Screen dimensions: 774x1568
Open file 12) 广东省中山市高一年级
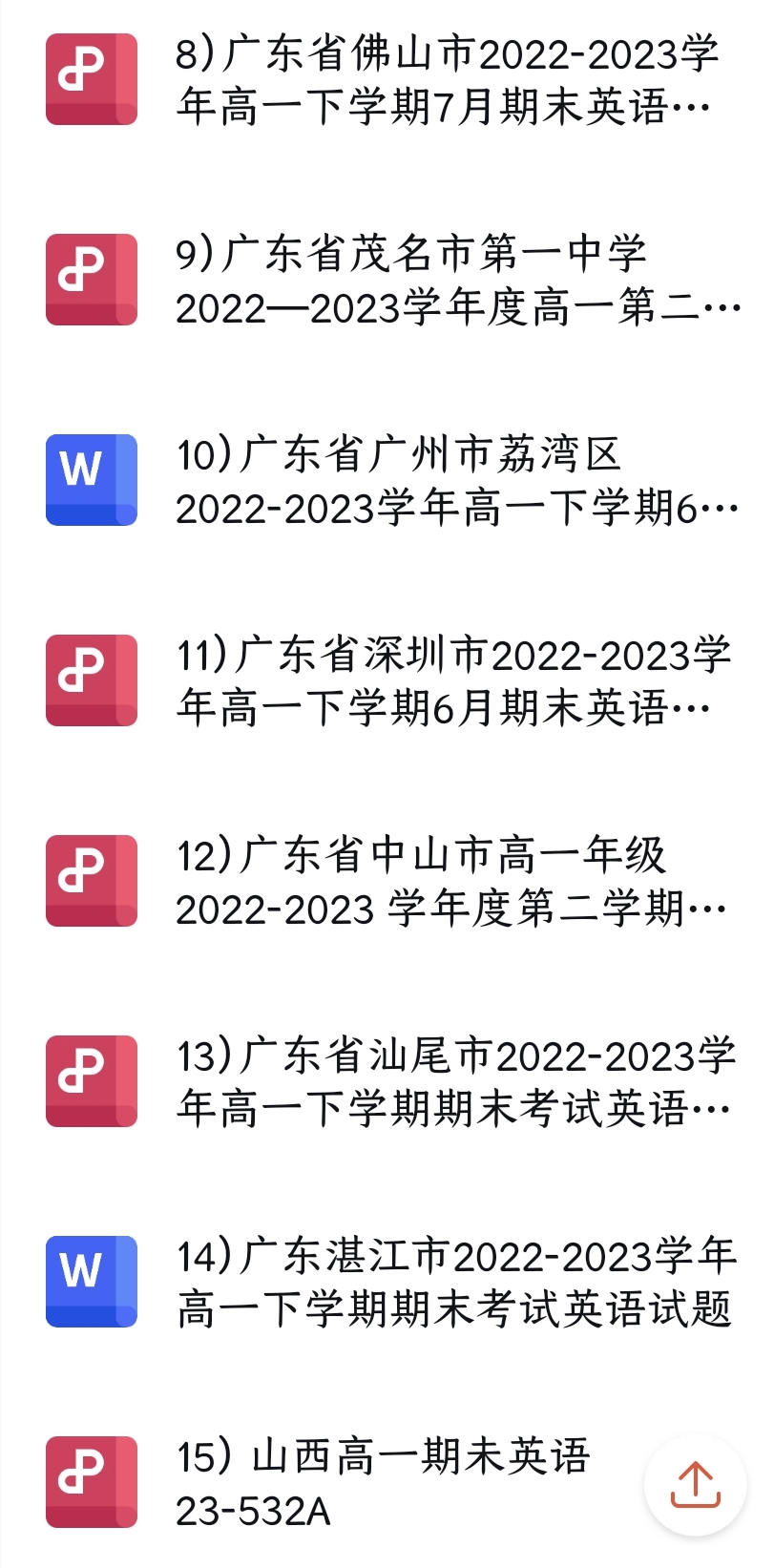click(387, 882)
